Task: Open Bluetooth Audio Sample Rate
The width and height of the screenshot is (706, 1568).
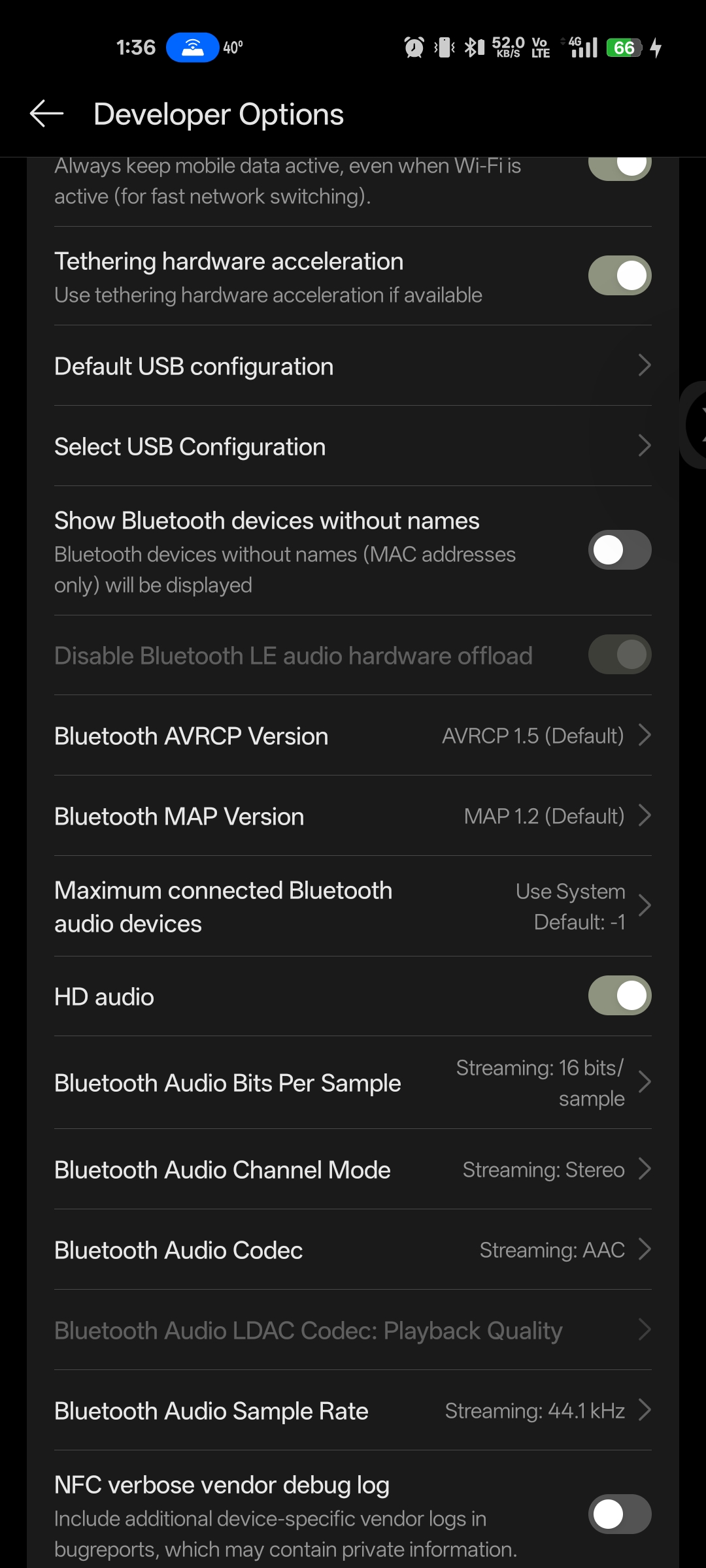Action: (353, 1411)
